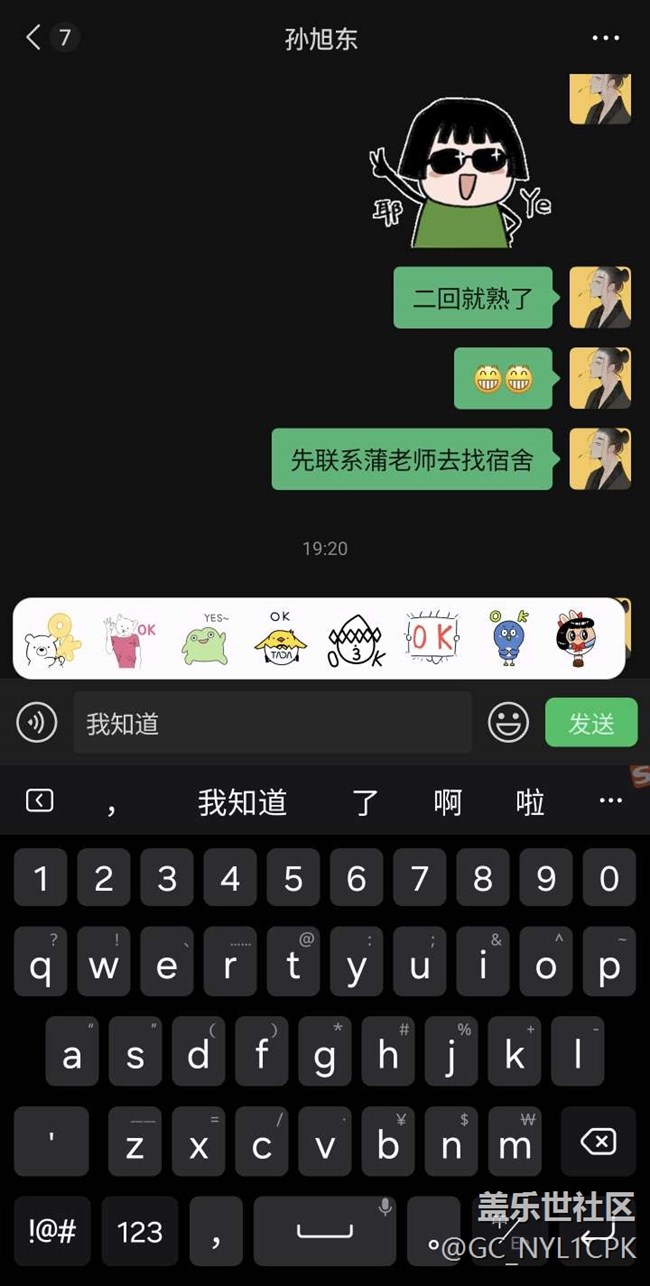
Task: Send the white bear OK sticker suggestion
Action: coord(51,639)
